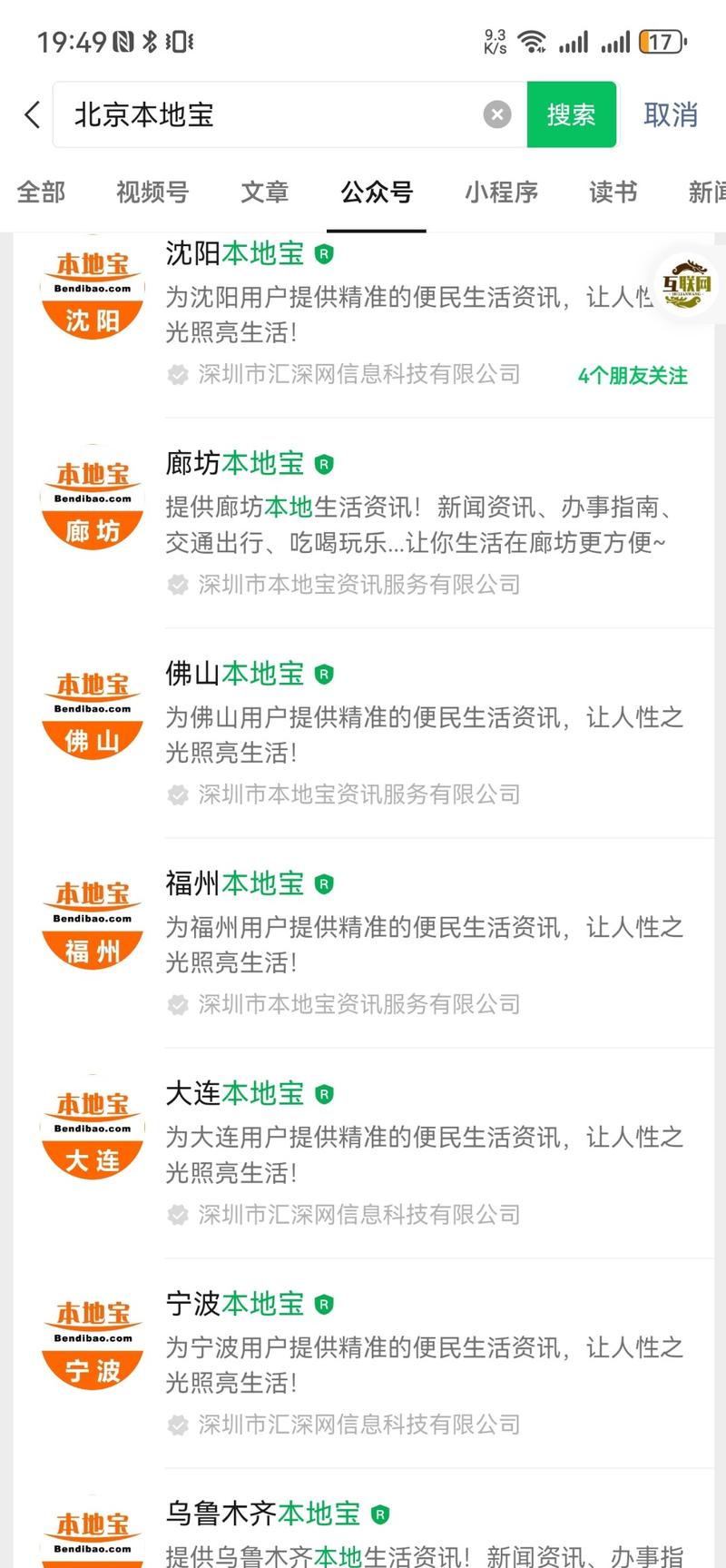Screen dimensions: 726x1568
Task: Focus the search box containing 北京本地宝
Action: click(x=289, y=114)
